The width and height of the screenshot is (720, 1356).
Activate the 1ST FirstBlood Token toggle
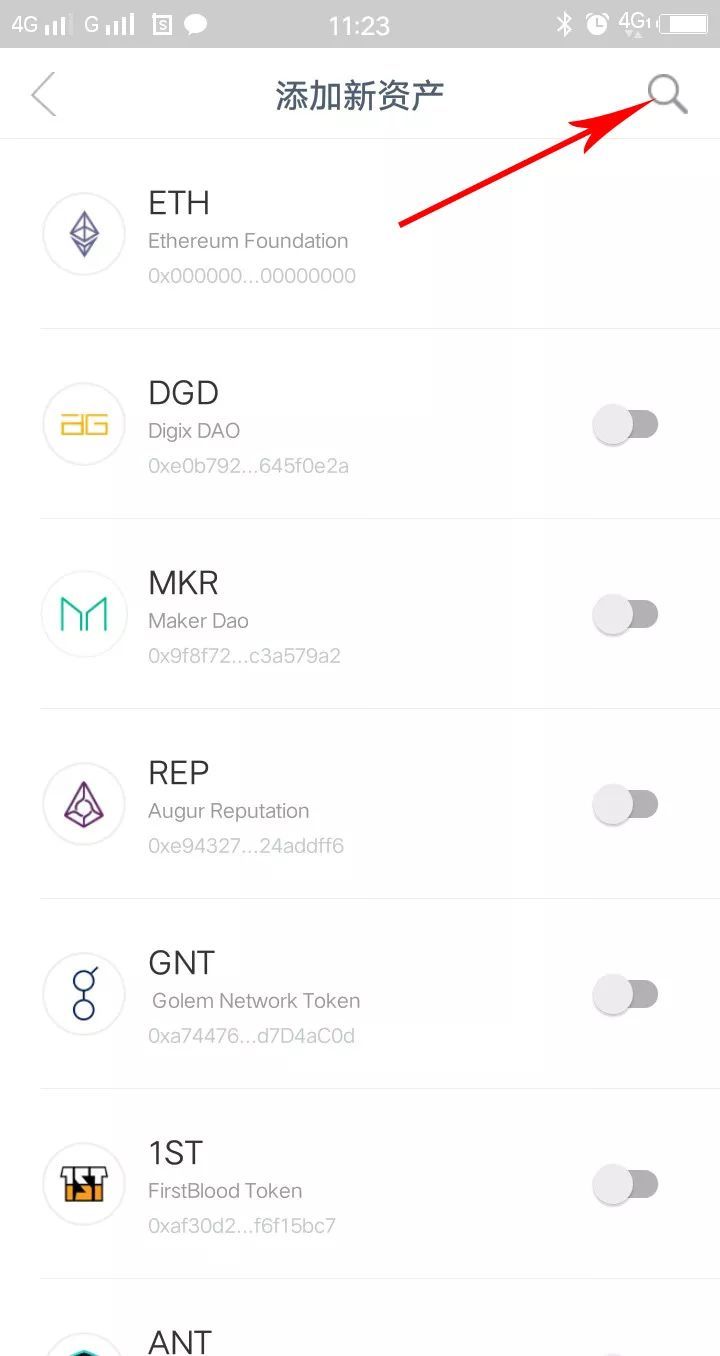(x=626, y=1184)
